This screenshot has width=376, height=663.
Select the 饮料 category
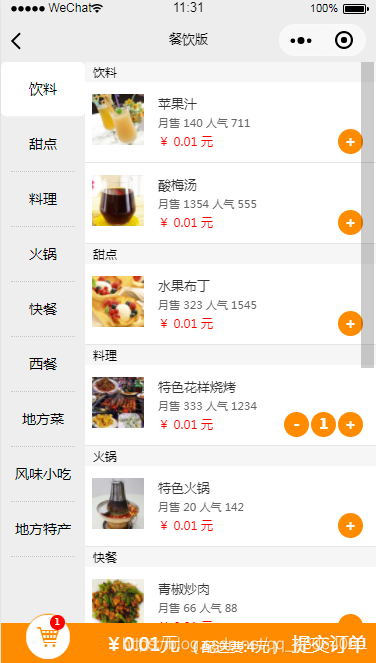pos(43,89)
